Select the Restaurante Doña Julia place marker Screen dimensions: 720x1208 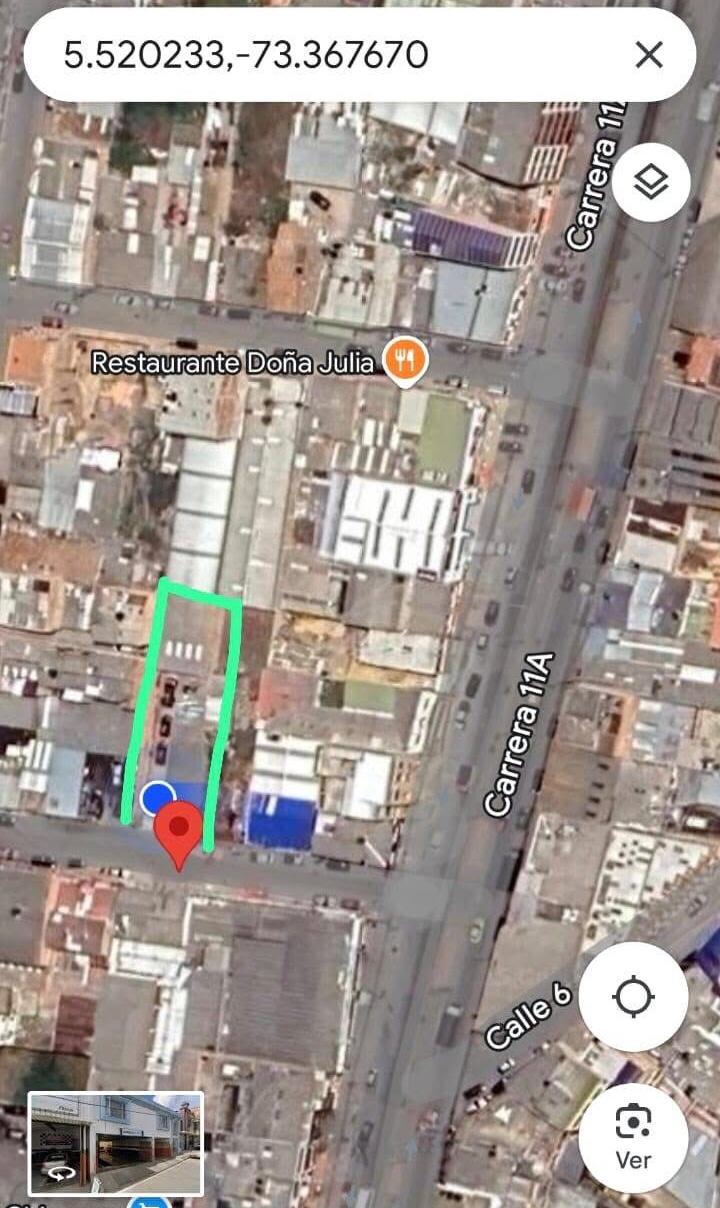click(x=406, y=361)
